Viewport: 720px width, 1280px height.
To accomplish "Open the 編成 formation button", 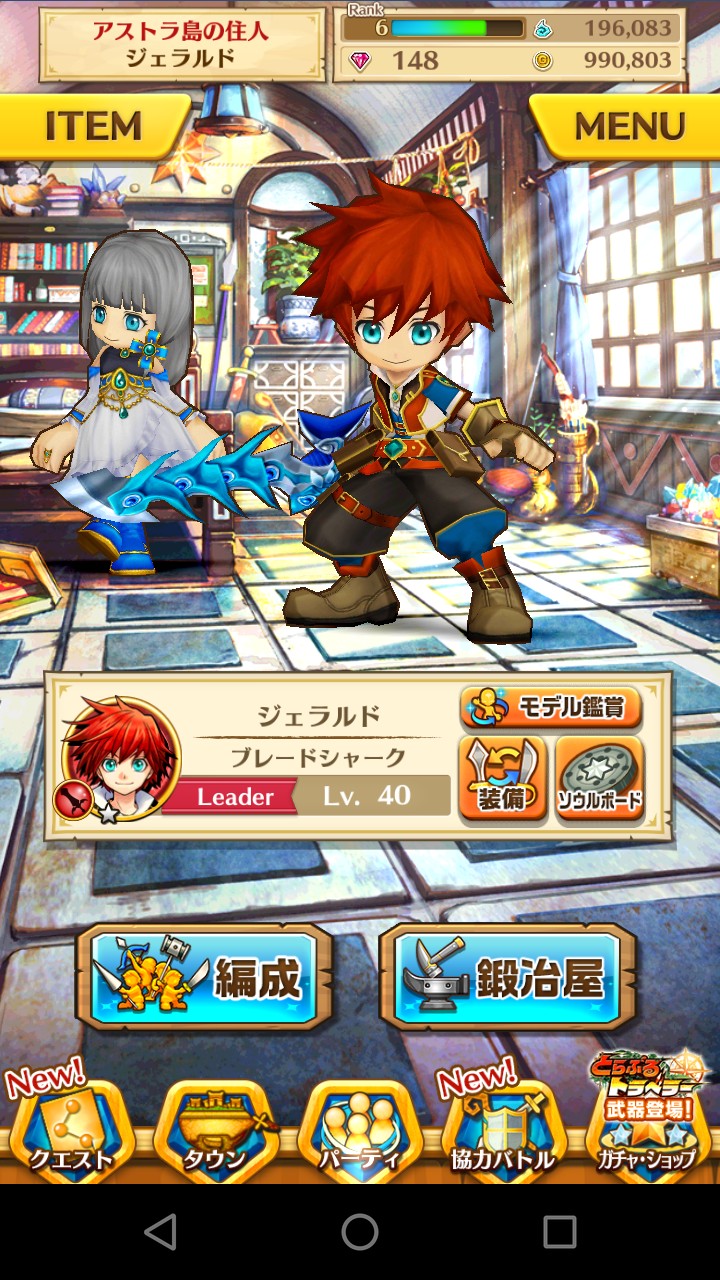I will tap(204, 977).
